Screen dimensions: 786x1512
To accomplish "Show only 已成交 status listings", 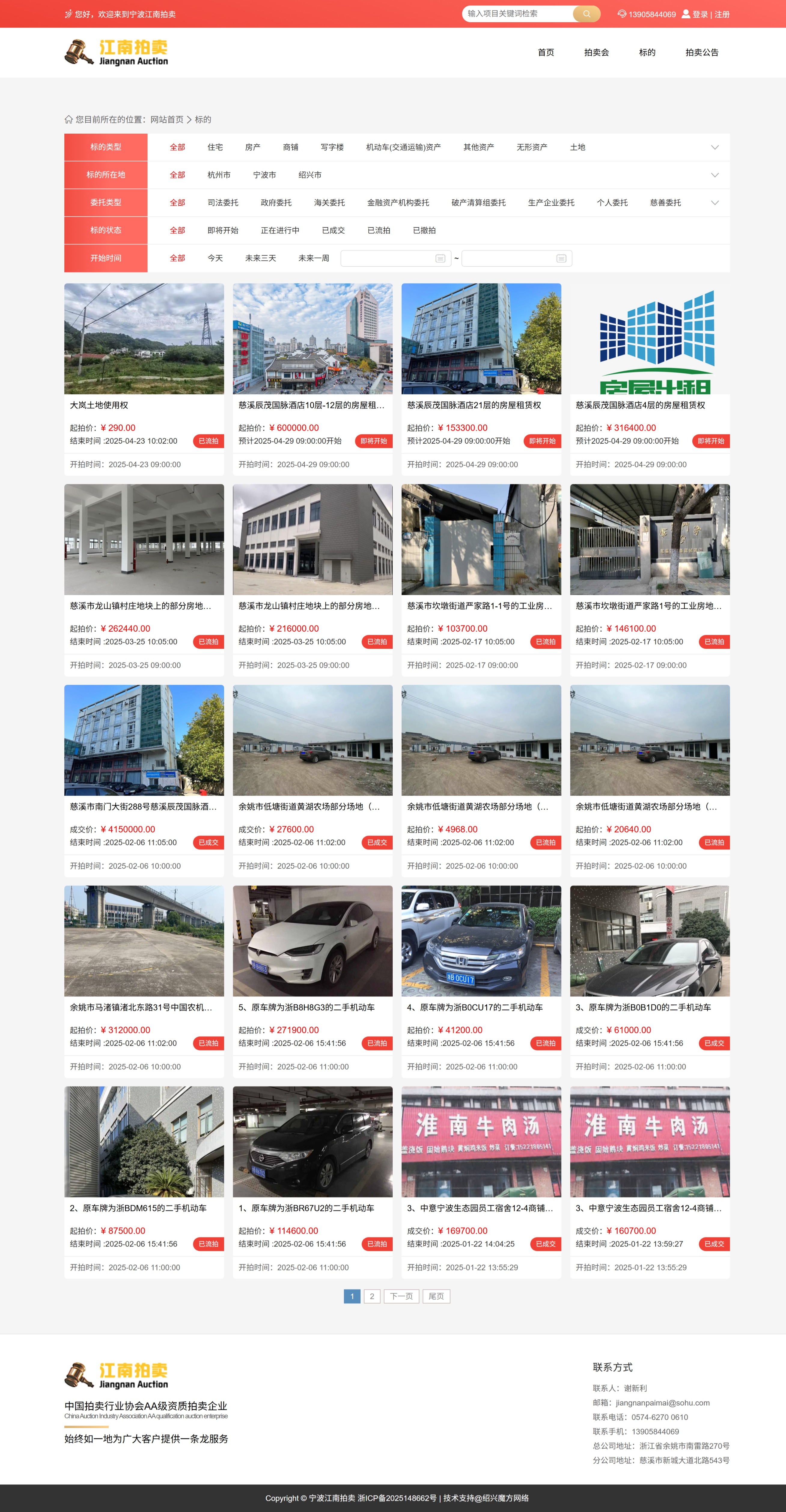I will 333,230.
